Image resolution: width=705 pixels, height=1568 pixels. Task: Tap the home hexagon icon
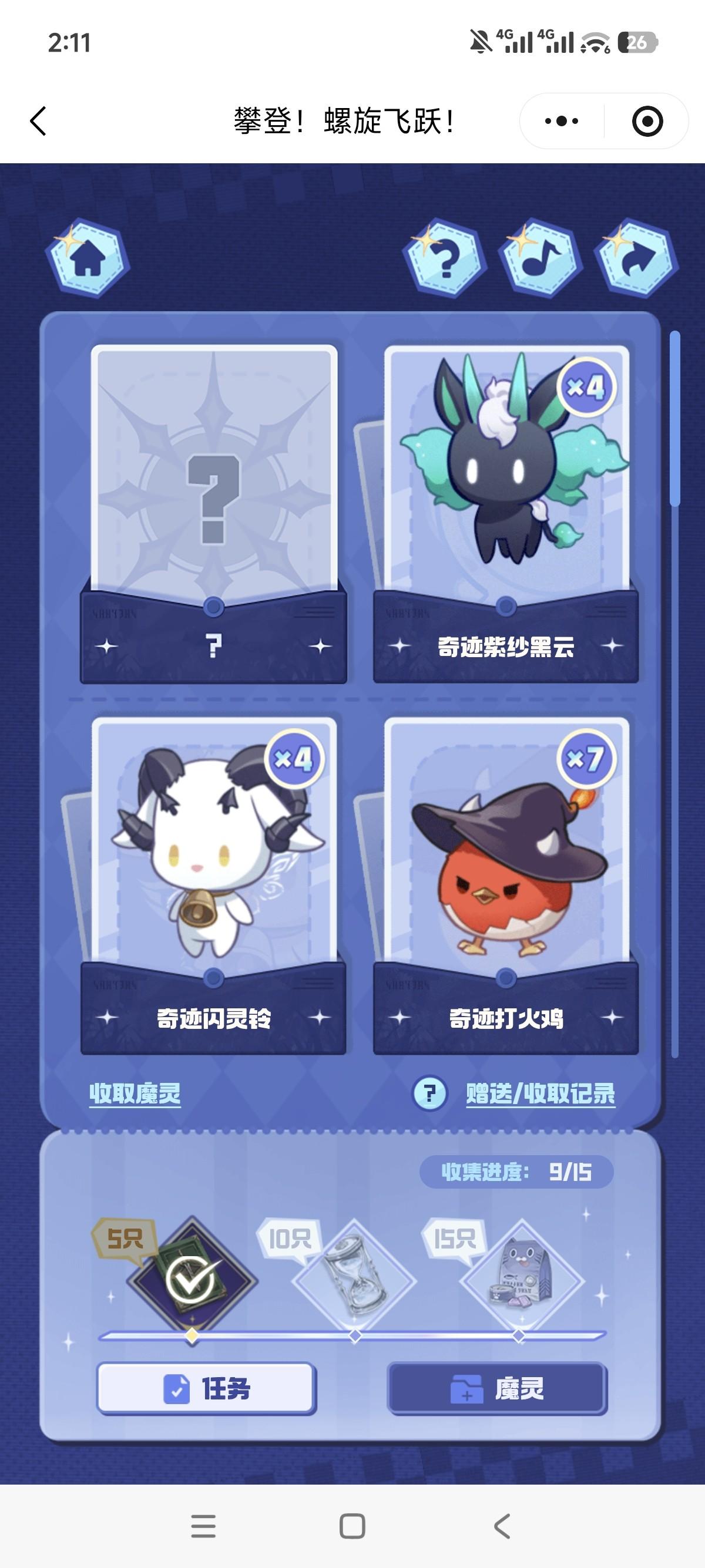(x=88, y=259)
